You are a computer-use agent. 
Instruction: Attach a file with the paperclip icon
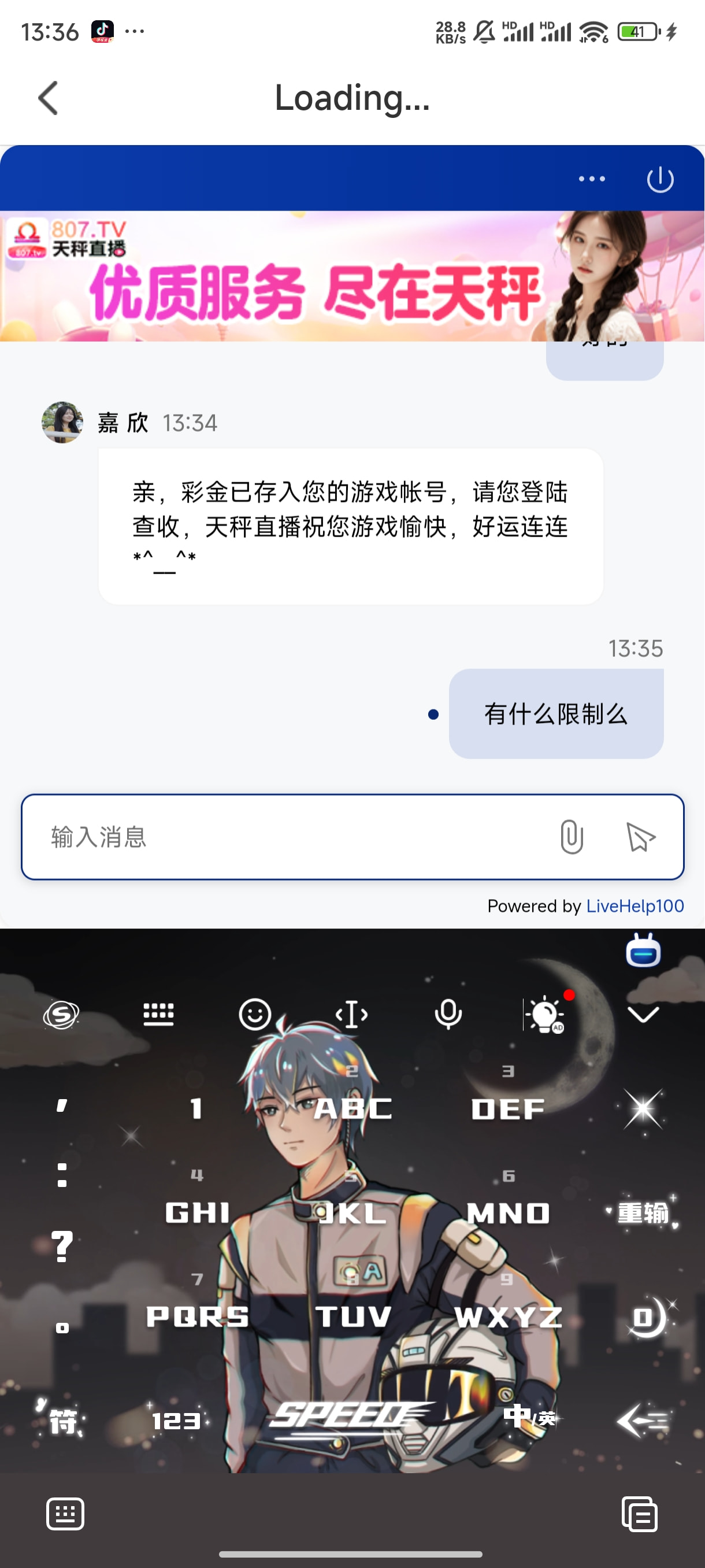pyautogui.click(x=571, y=837)
